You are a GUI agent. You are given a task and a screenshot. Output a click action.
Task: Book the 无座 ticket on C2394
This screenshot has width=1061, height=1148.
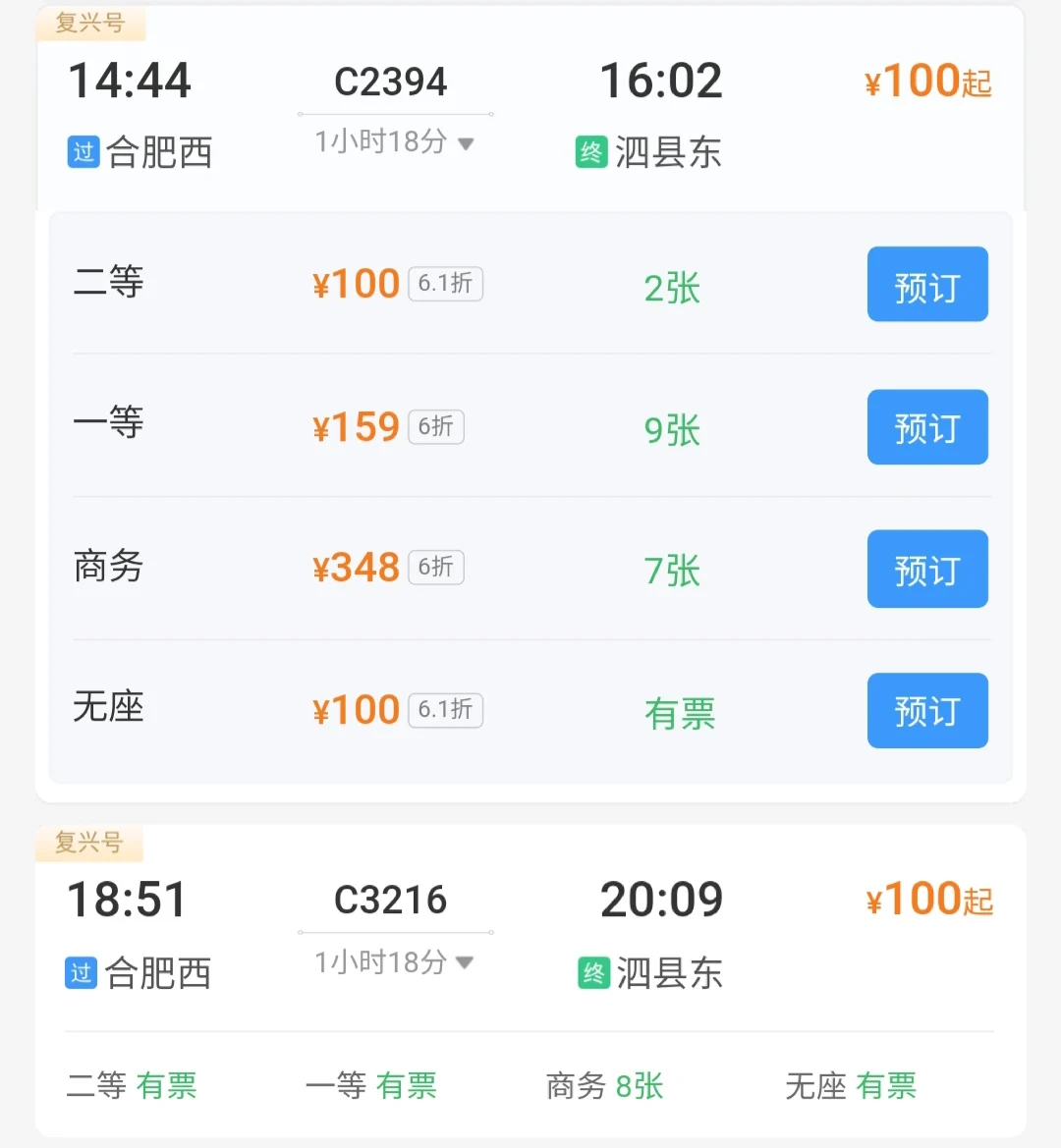[x=927, y=710]
